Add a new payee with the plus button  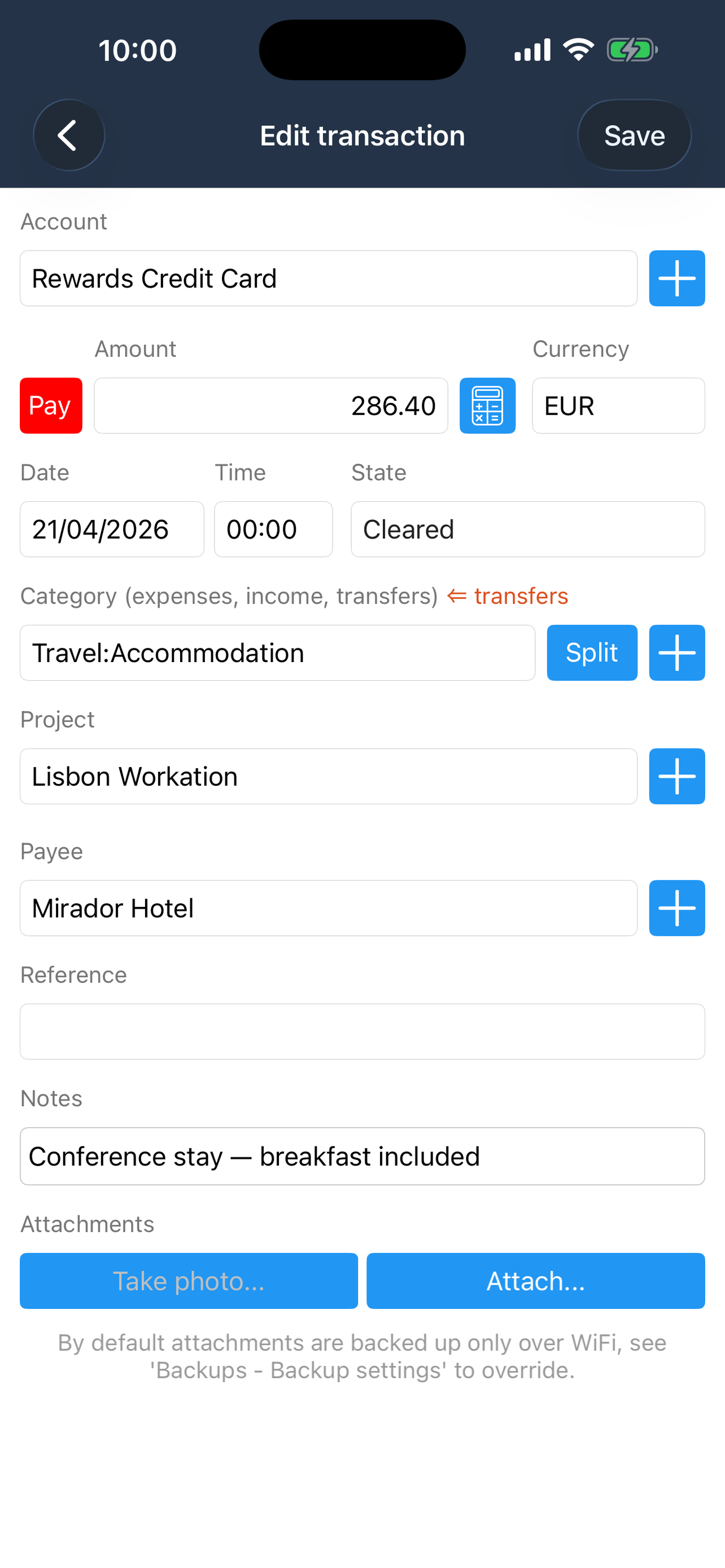tap(676, 908)
